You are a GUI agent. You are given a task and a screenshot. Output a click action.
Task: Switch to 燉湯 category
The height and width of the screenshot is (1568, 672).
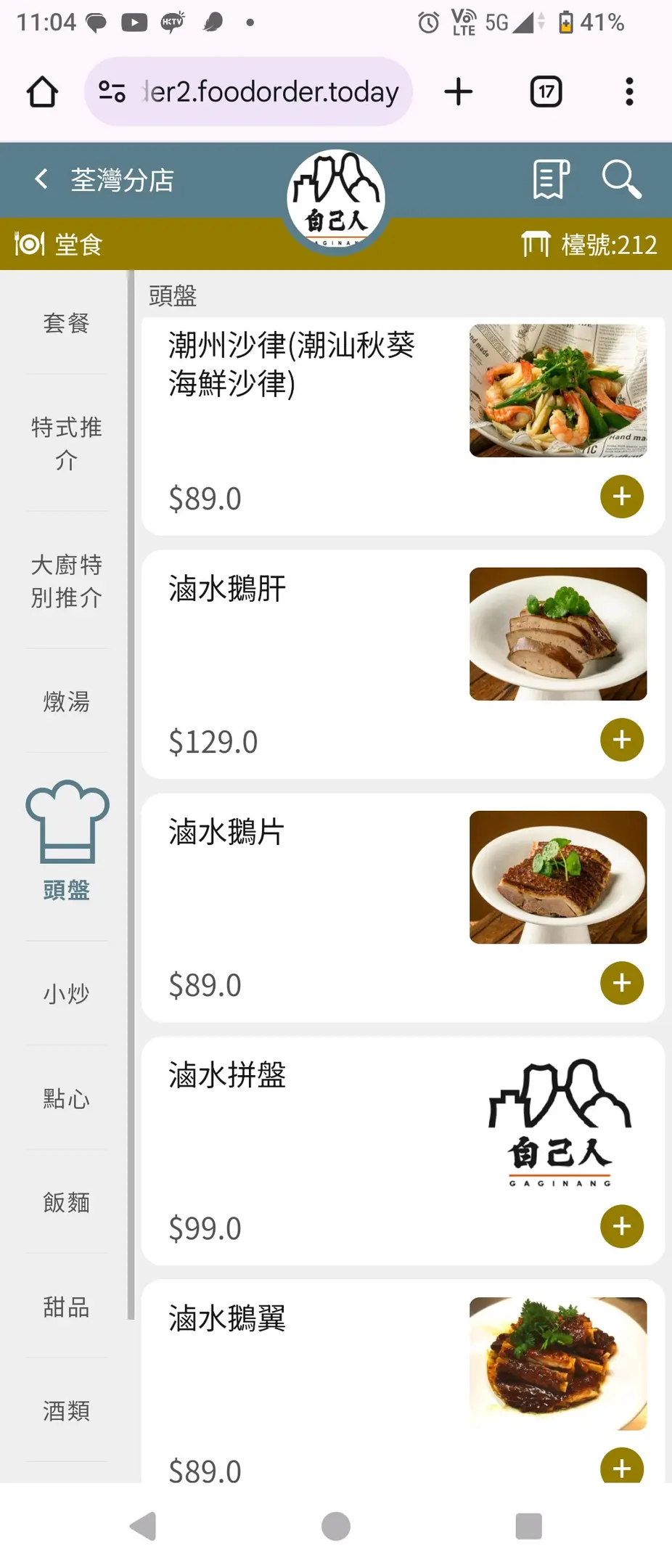66,701
